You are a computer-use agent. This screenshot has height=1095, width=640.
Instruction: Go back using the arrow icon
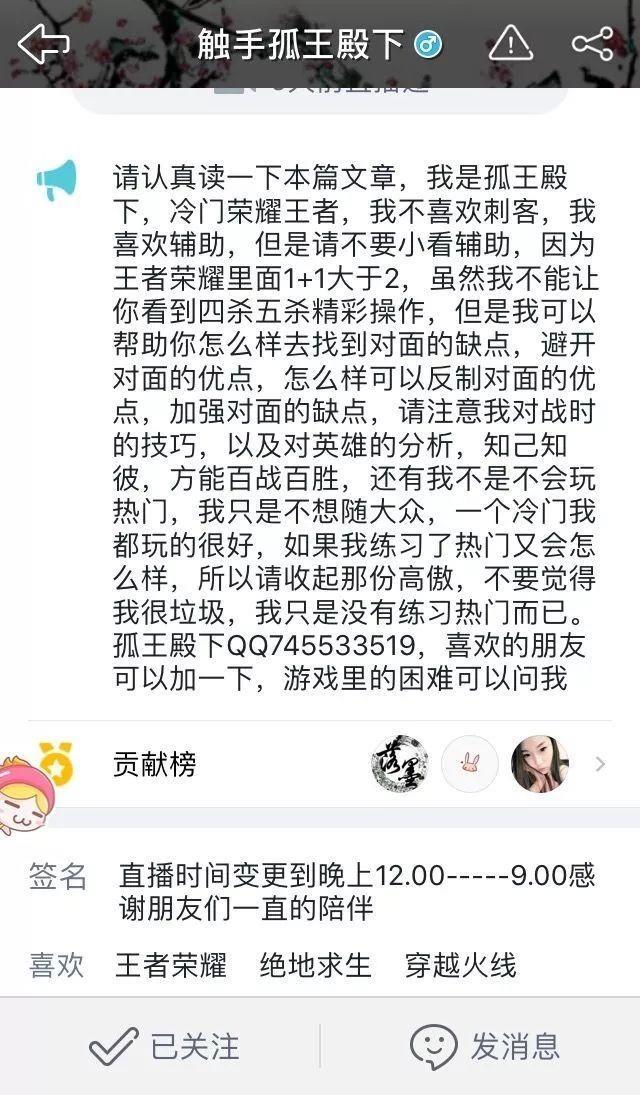pos(43,44)
